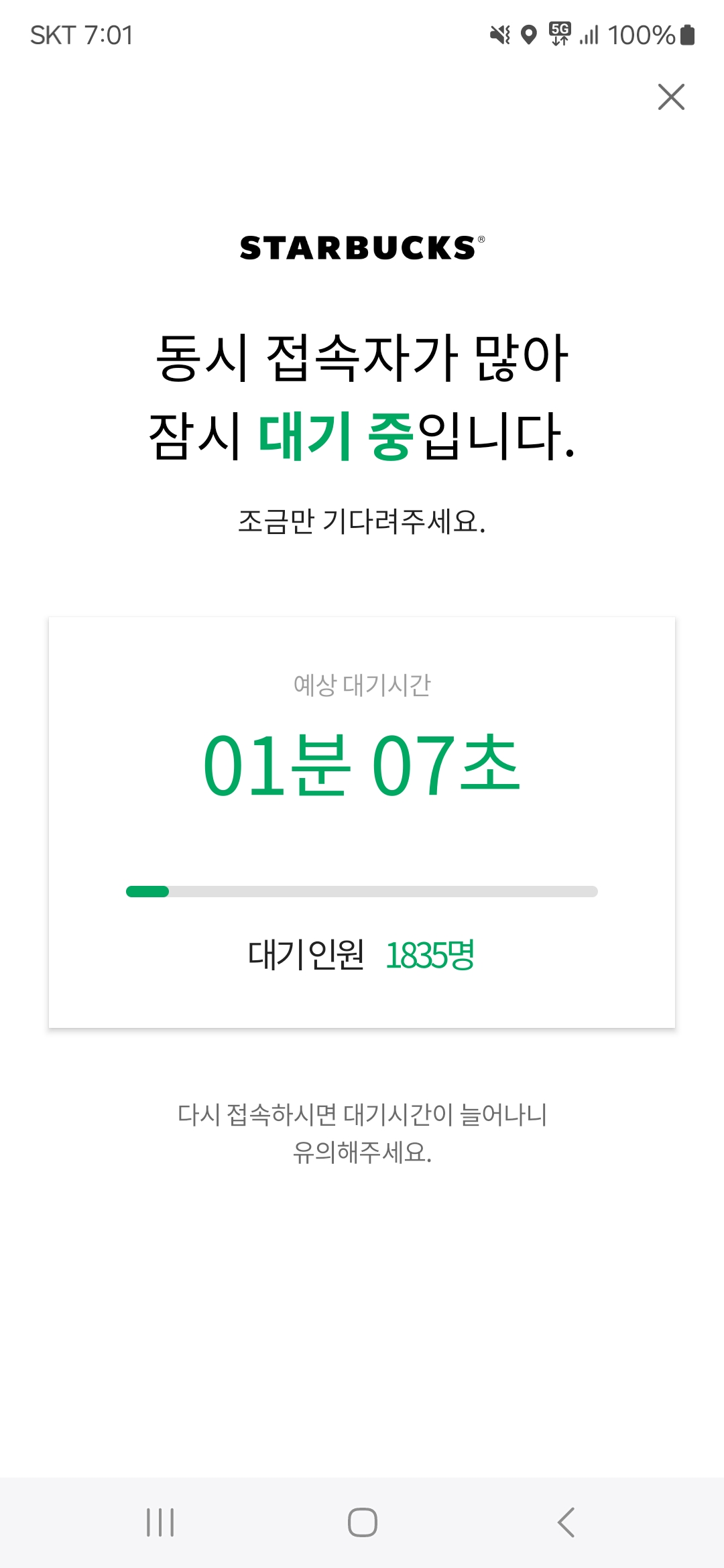Go to the home screen
Viewport: 724px width, 1568px height.
[362, 1522]
